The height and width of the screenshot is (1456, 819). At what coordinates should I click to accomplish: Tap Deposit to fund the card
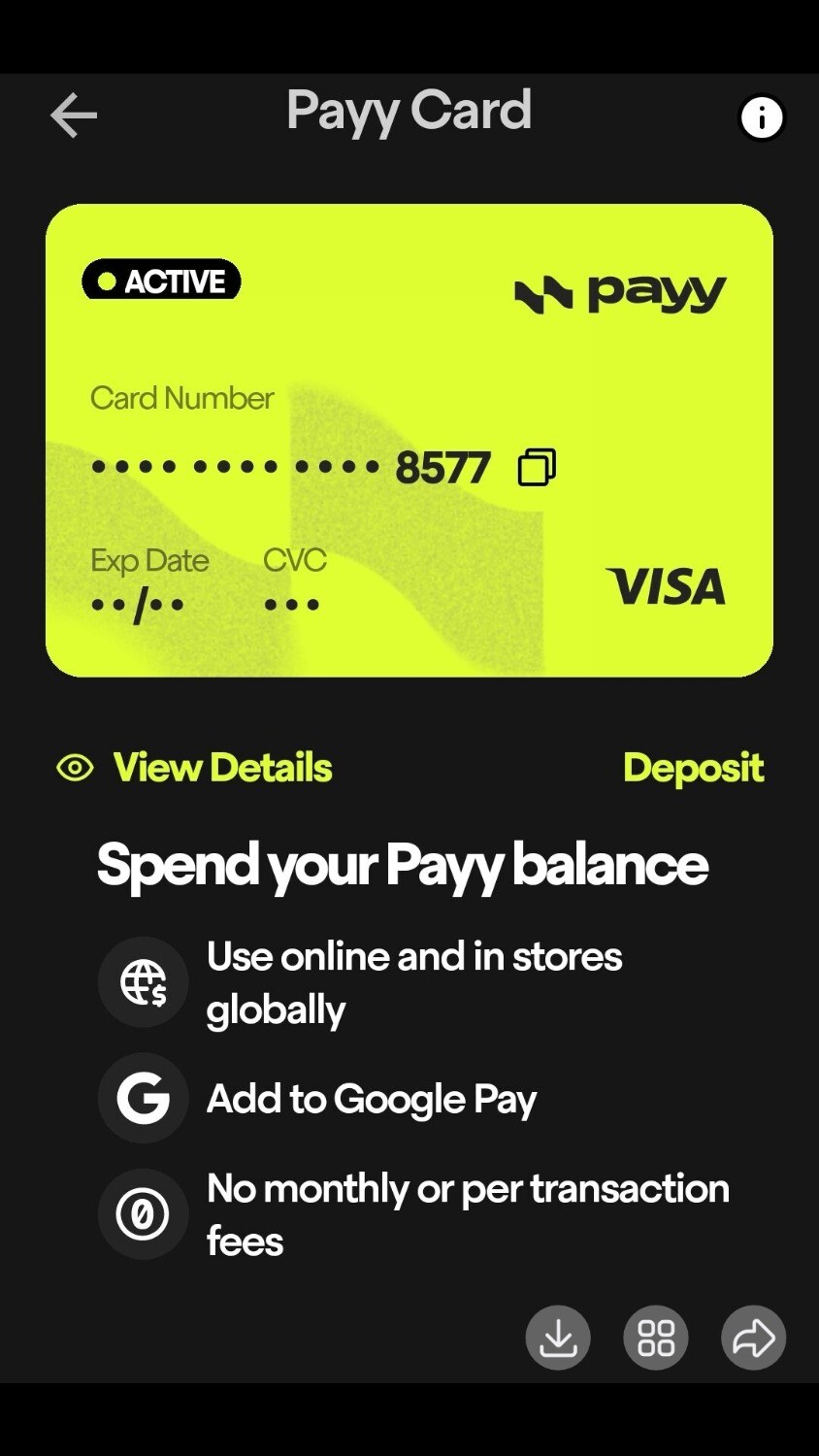tap(693, 768)
